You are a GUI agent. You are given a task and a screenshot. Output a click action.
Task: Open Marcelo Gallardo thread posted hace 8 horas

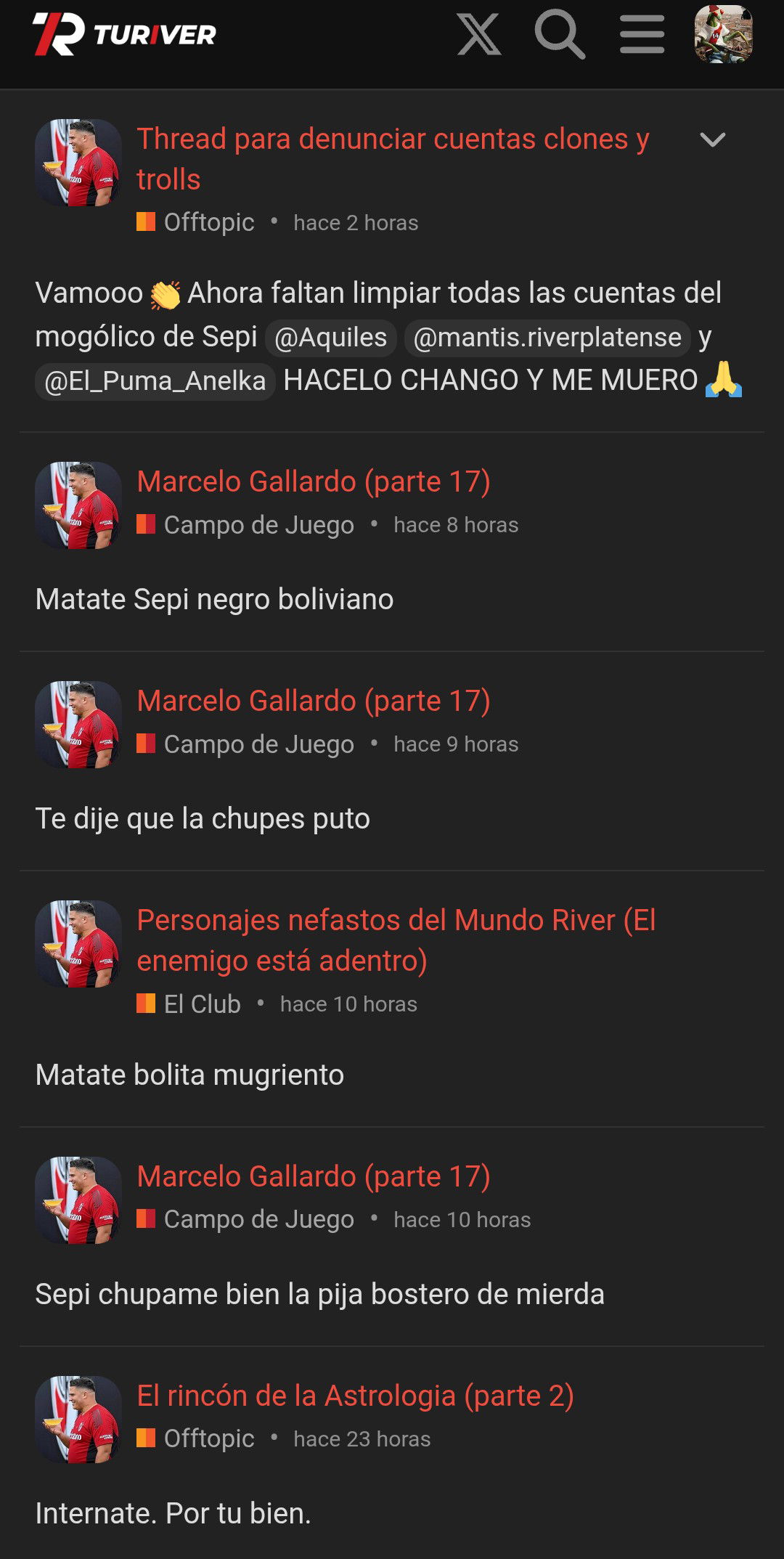[x=314, y=481]
